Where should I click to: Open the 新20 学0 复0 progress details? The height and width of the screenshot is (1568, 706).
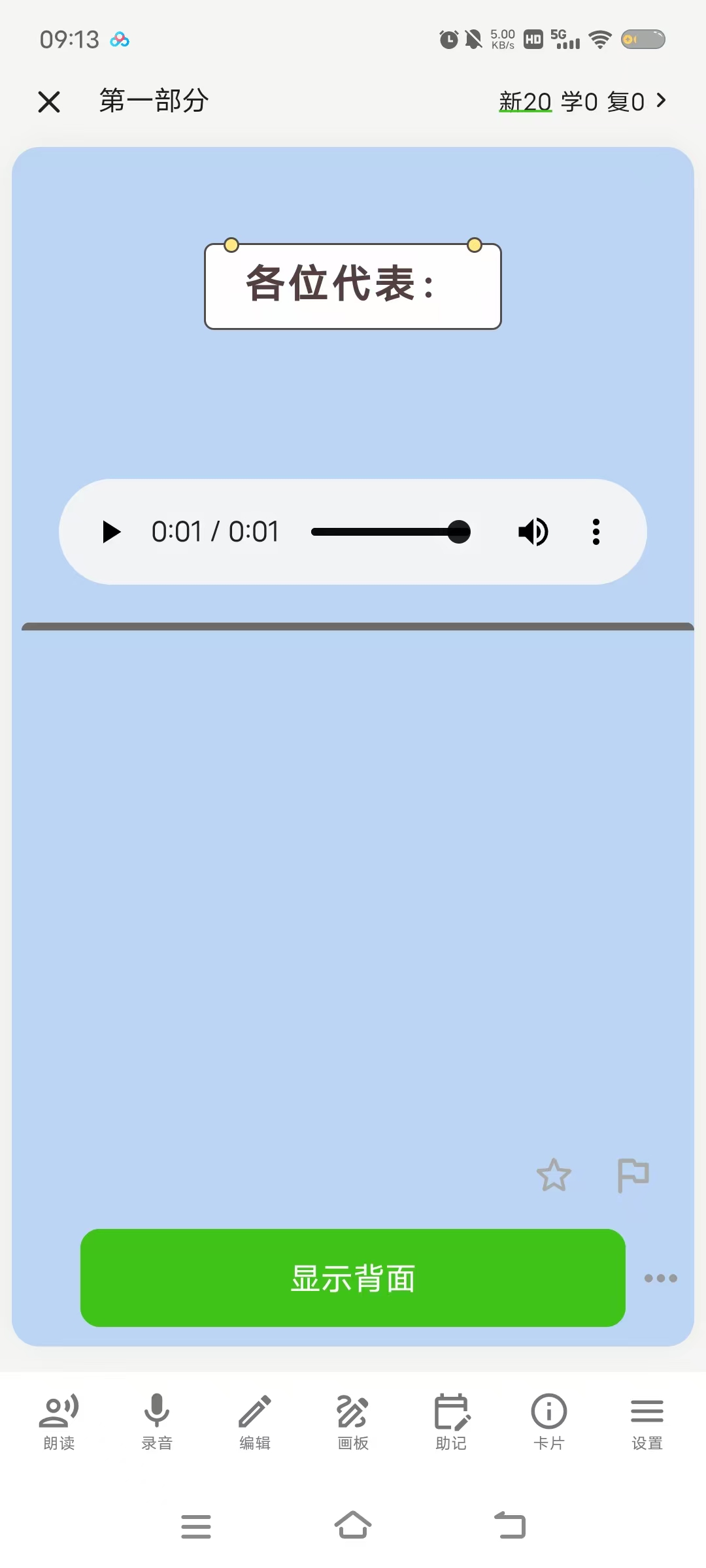point(582,101)
